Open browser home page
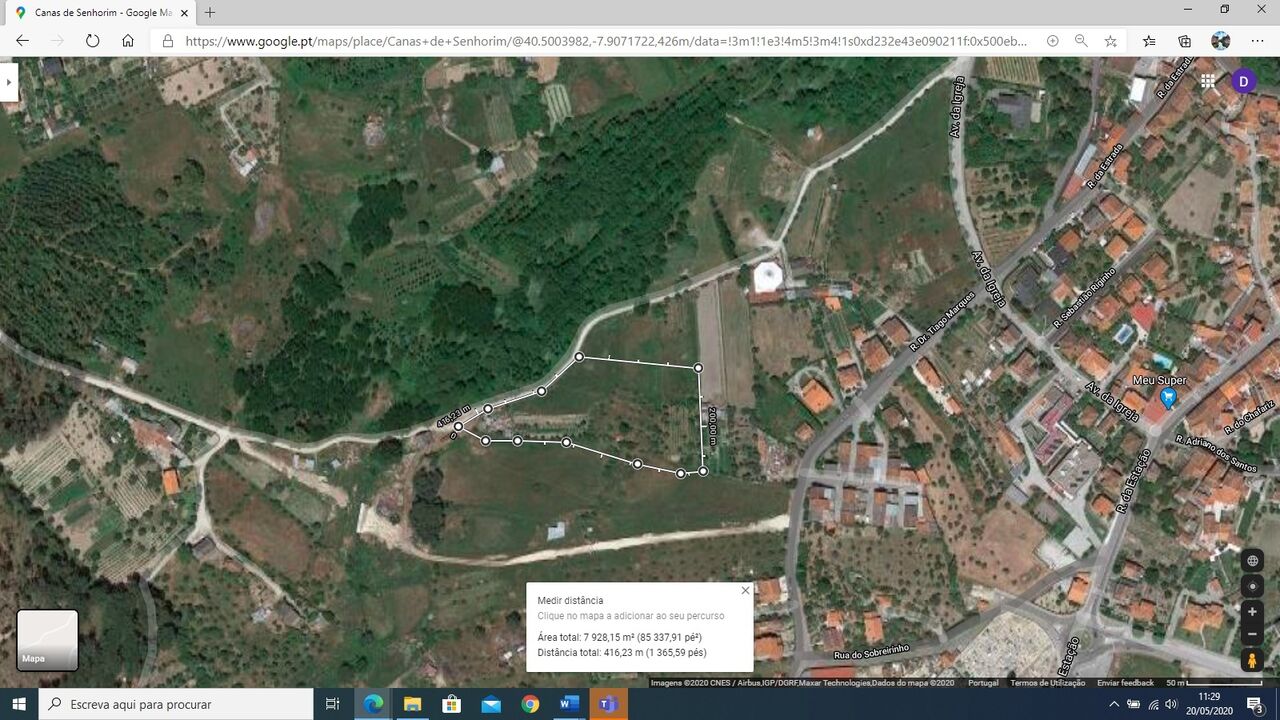 click(x=128, y=41)
